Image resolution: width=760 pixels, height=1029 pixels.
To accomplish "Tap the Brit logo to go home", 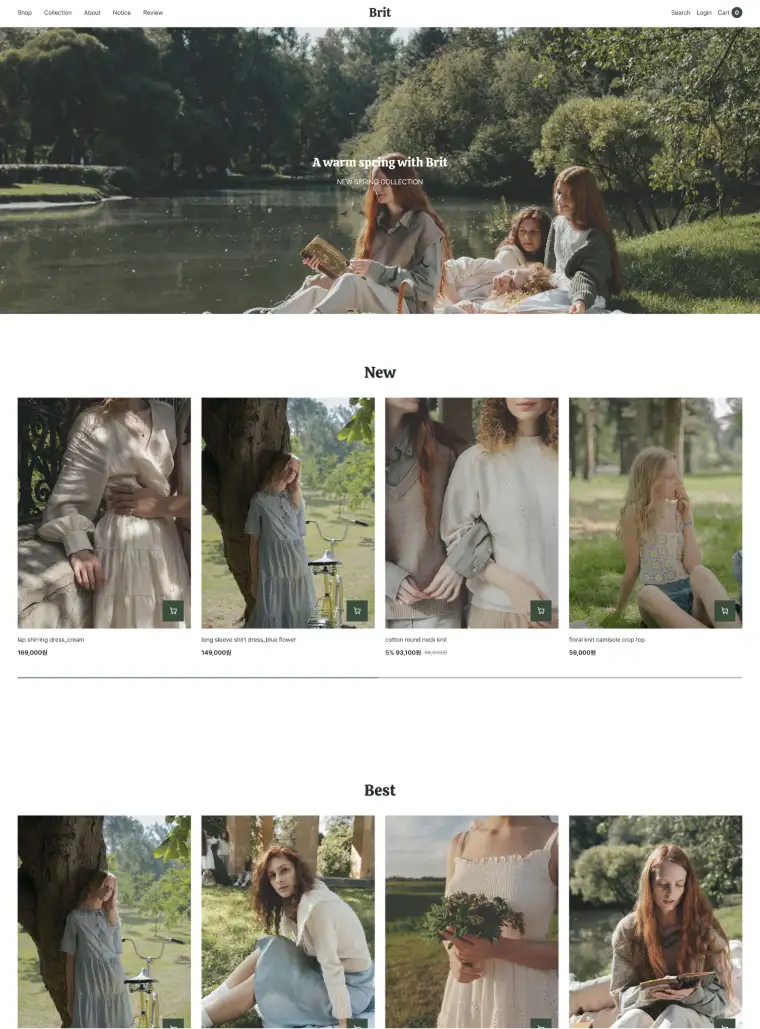I will 380,13.
